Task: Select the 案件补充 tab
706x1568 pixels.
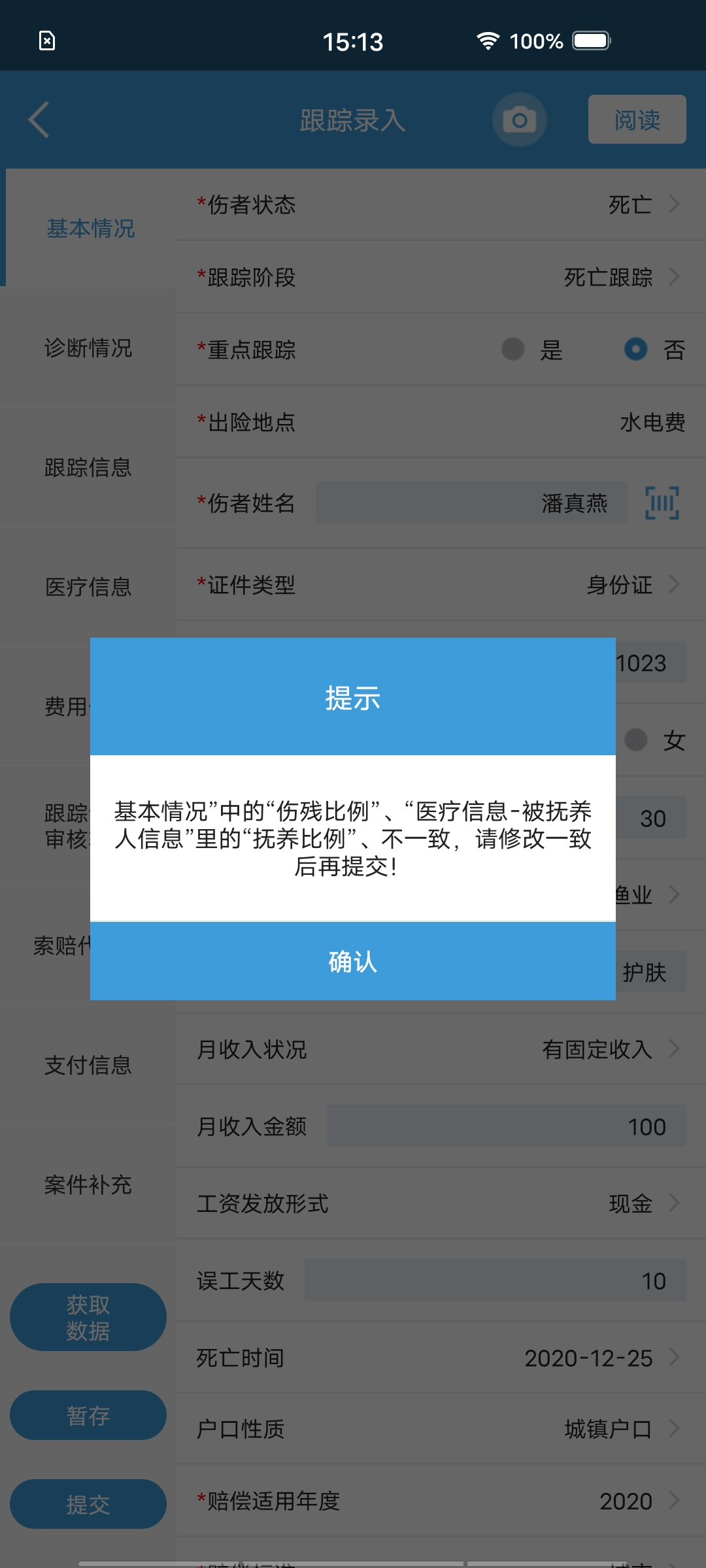Action: pyautogui.click(x=88, y=1184)
